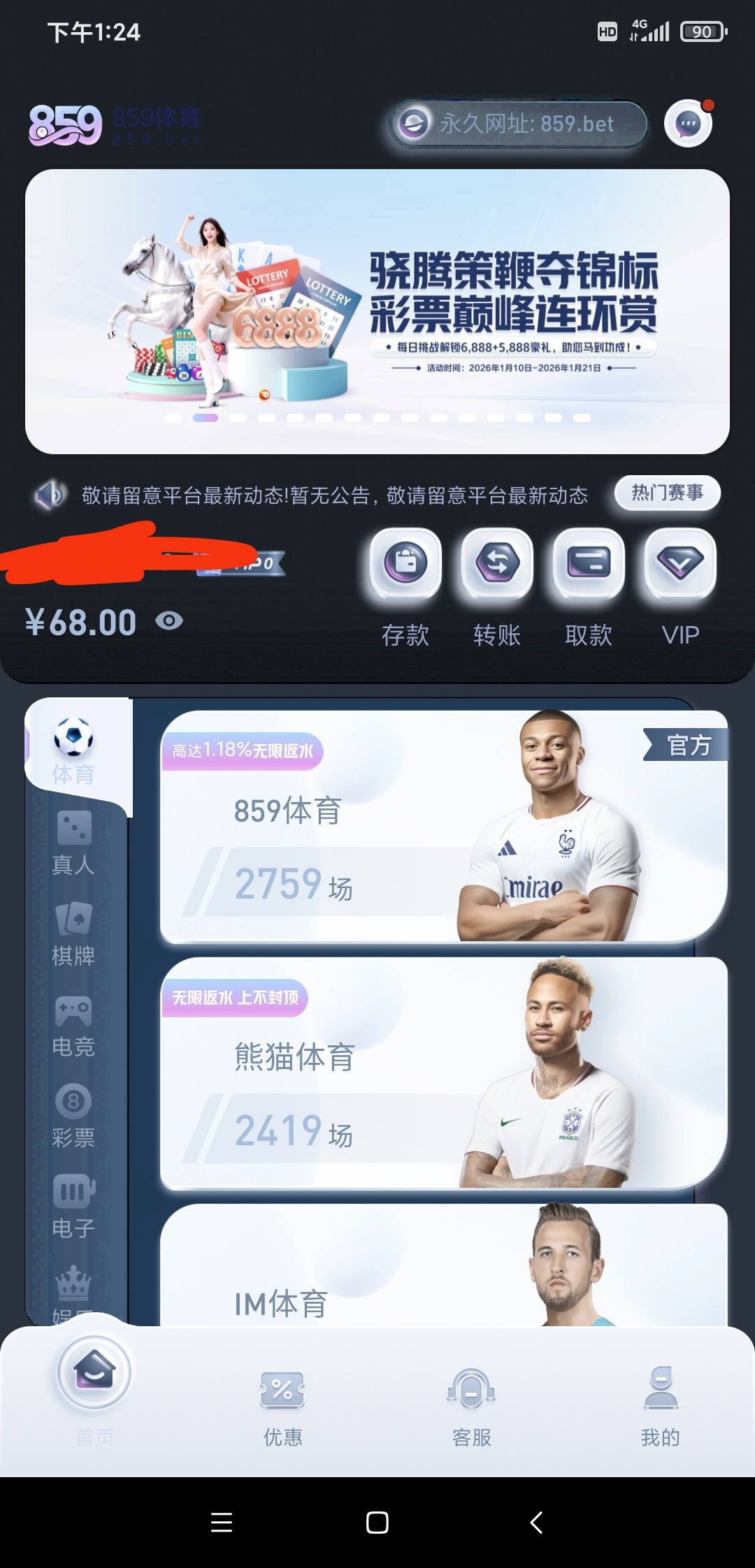The height and width of the screenshot is (1568, 755).
Task: Open the lottery promotion banner
Action: pos(377,311)
